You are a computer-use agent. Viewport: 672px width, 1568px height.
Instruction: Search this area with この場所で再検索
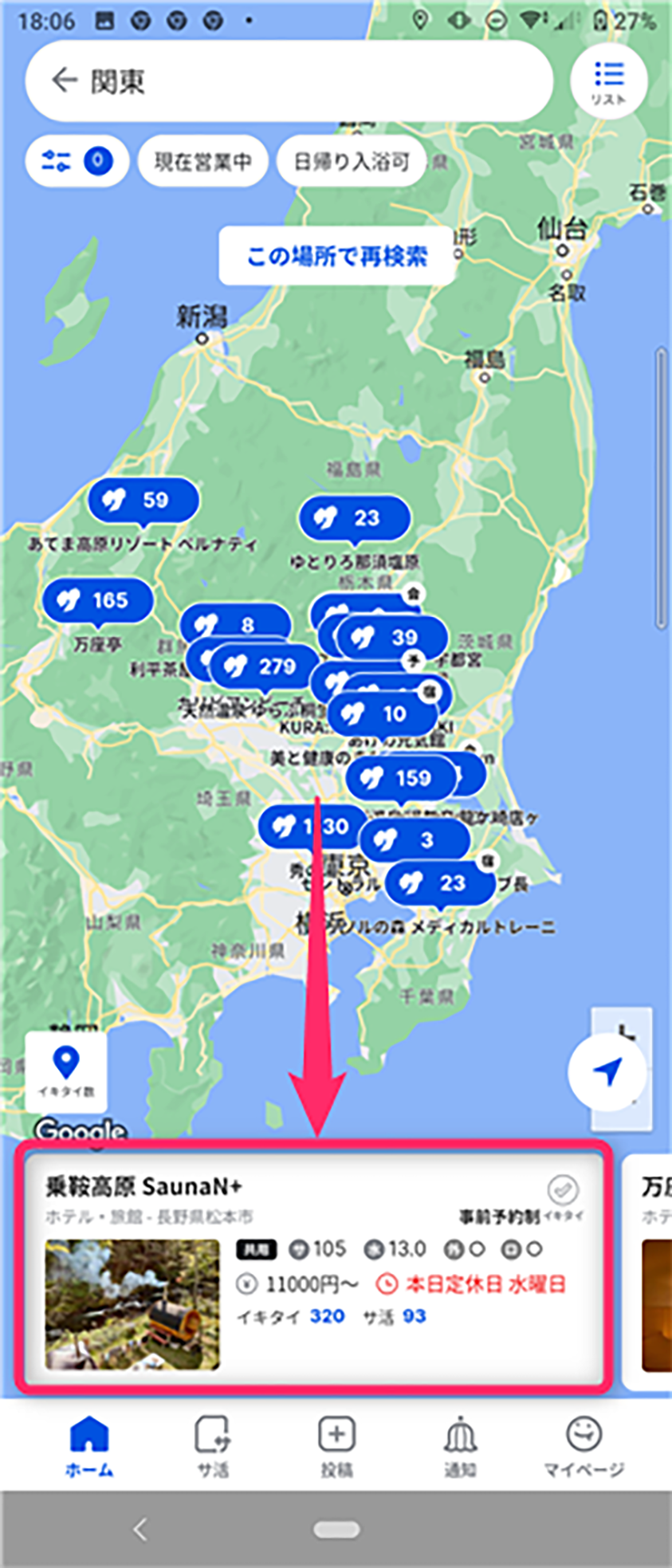[x=336, y=256]
